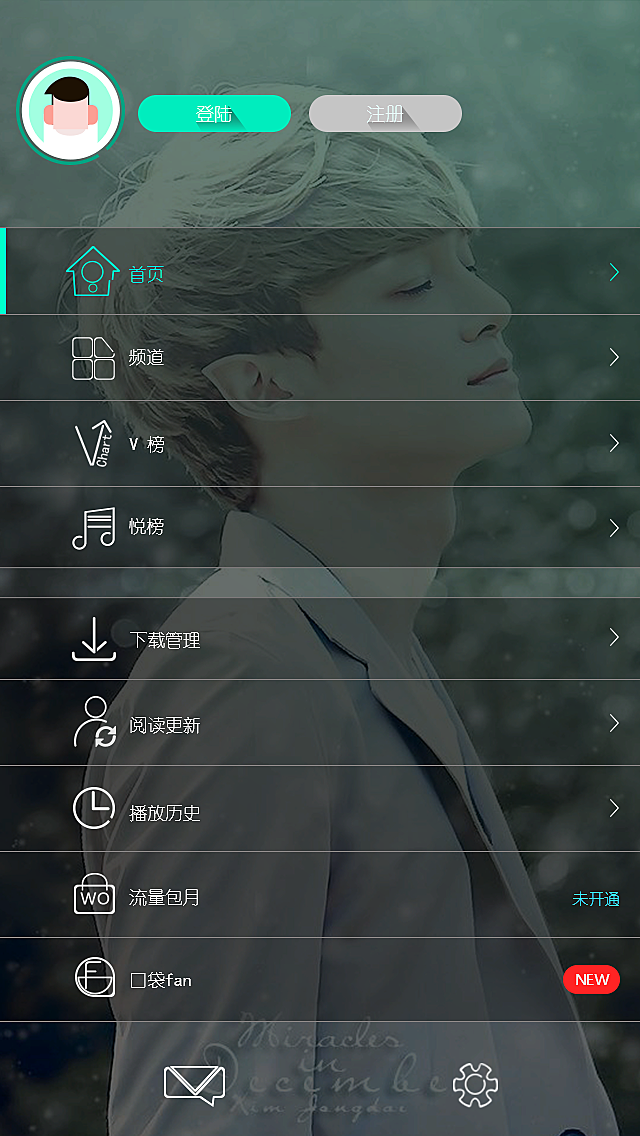Tap the profile avatar picture
The image size is (640, 1136).
pos(70,111)
